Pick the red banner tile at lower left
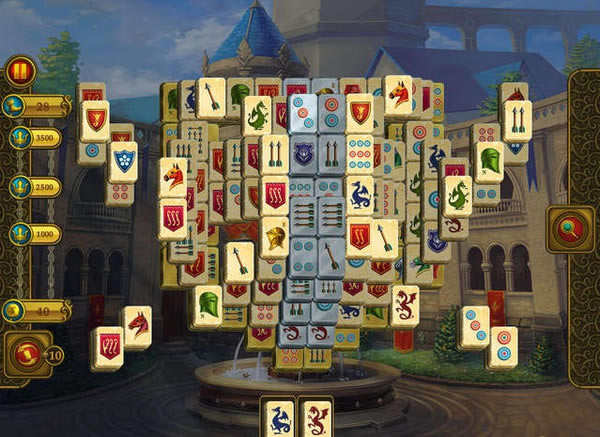The image size is (600, 437). click(108, 346)
